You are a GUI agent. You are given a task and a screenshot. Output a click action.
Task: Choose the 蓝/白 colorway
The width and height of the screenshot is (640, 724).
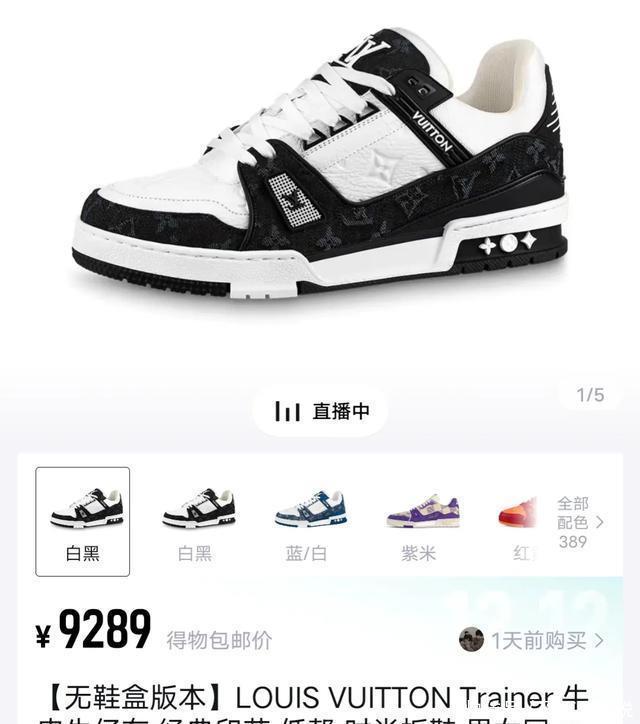(308, 521)
